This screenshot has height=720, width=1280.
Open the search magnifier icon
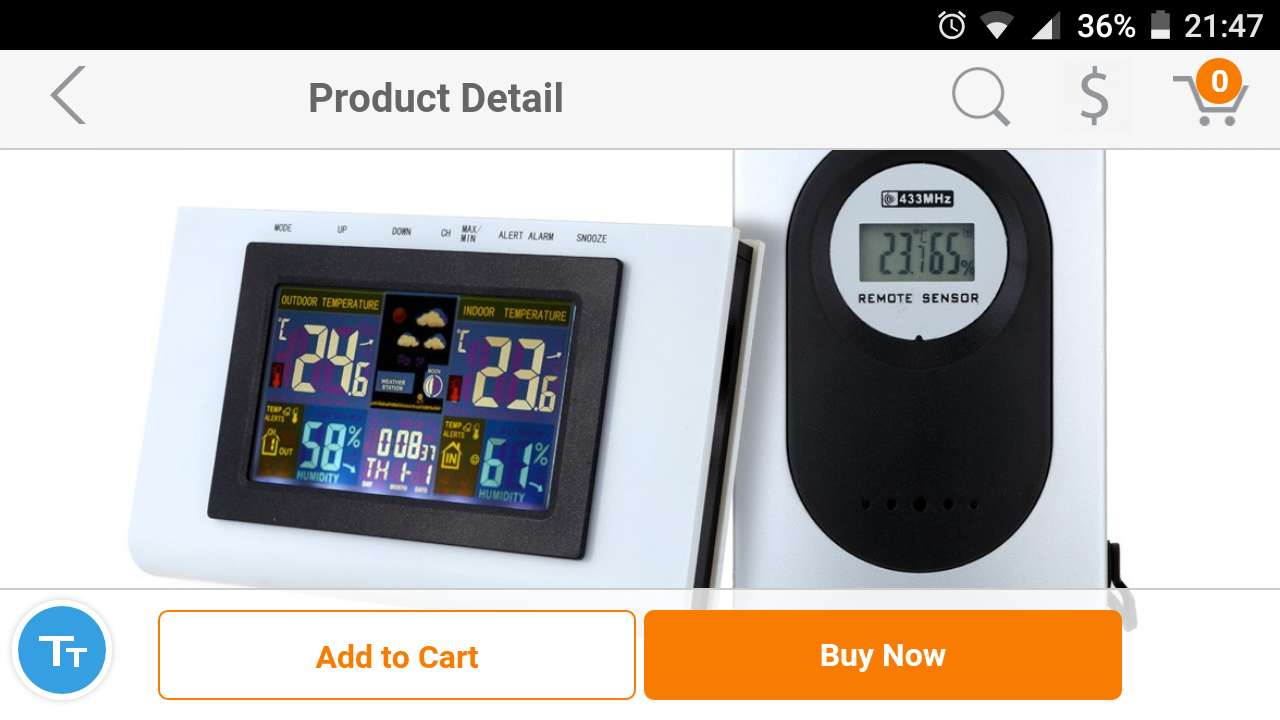[980, 99]
